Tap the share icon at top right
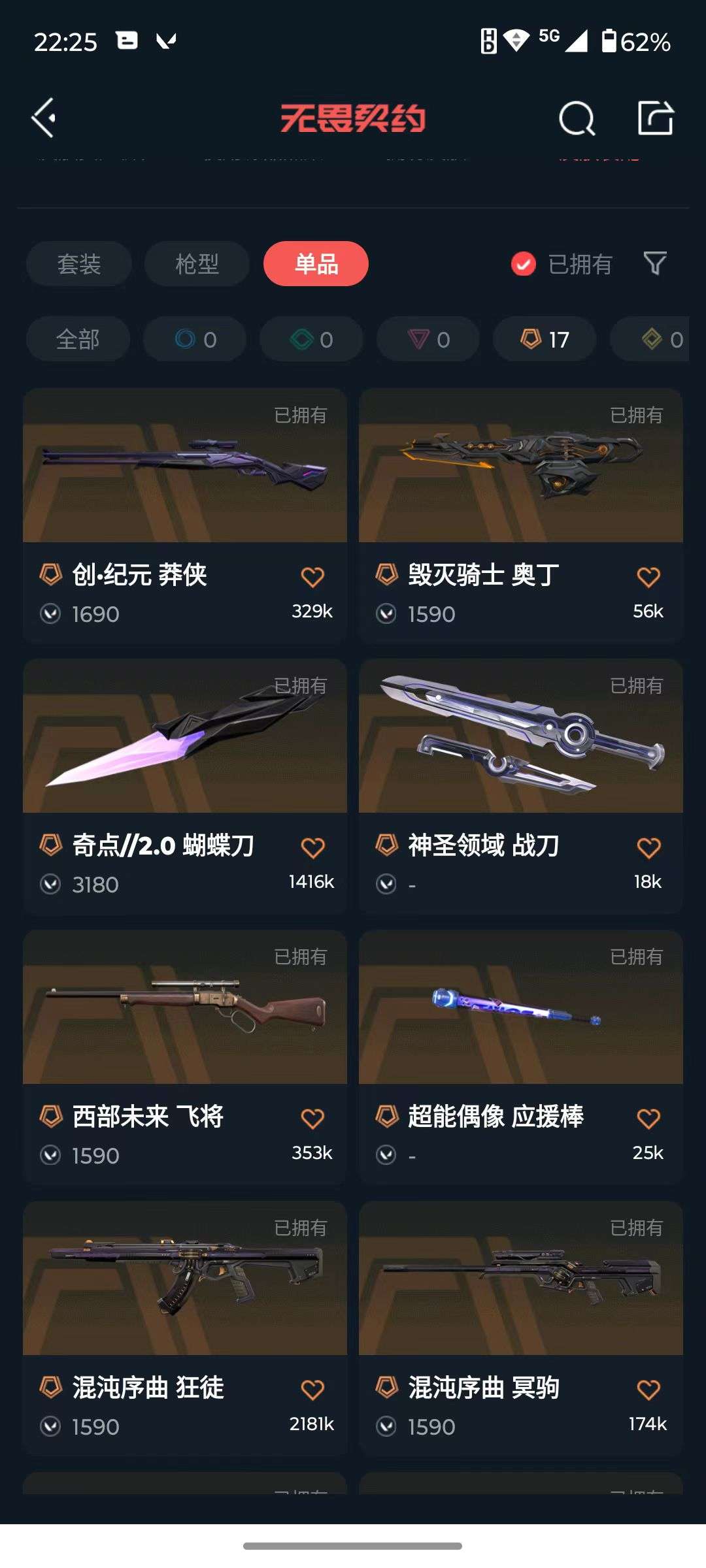This screenshot has height=1568, width=706. point(656,118)
